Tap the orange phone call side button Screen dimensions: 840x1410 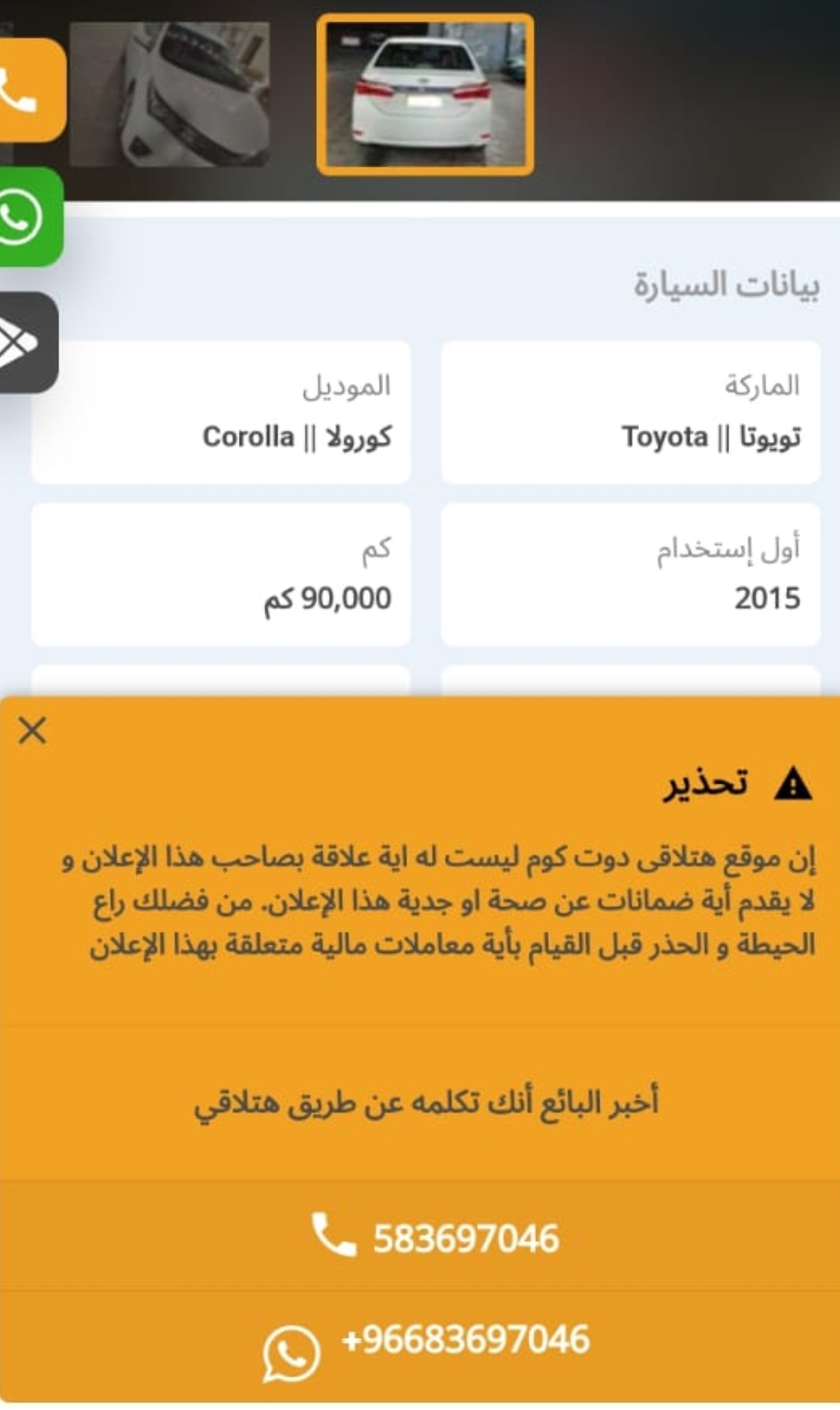(29, 90)
